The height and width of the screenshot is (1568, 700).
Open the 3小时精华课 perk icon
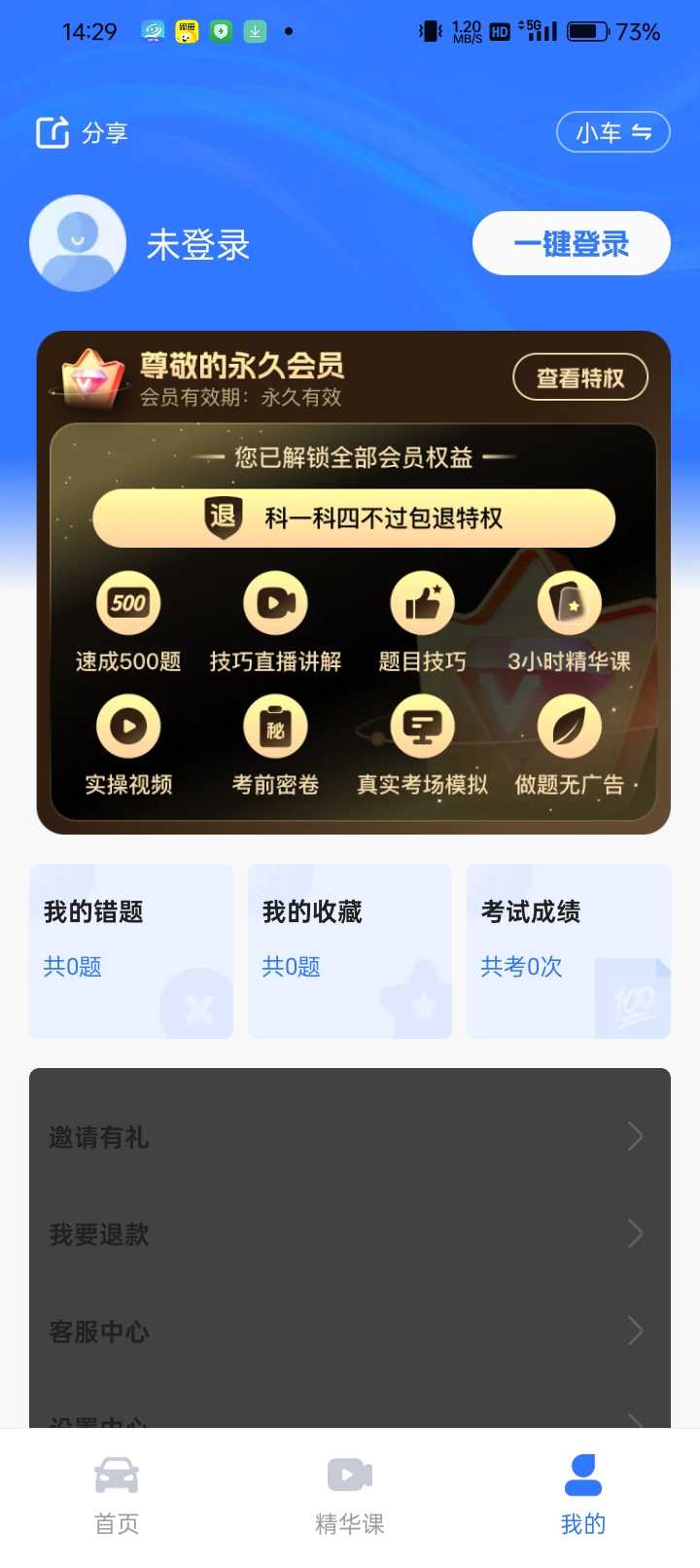[x=568, y=603]
